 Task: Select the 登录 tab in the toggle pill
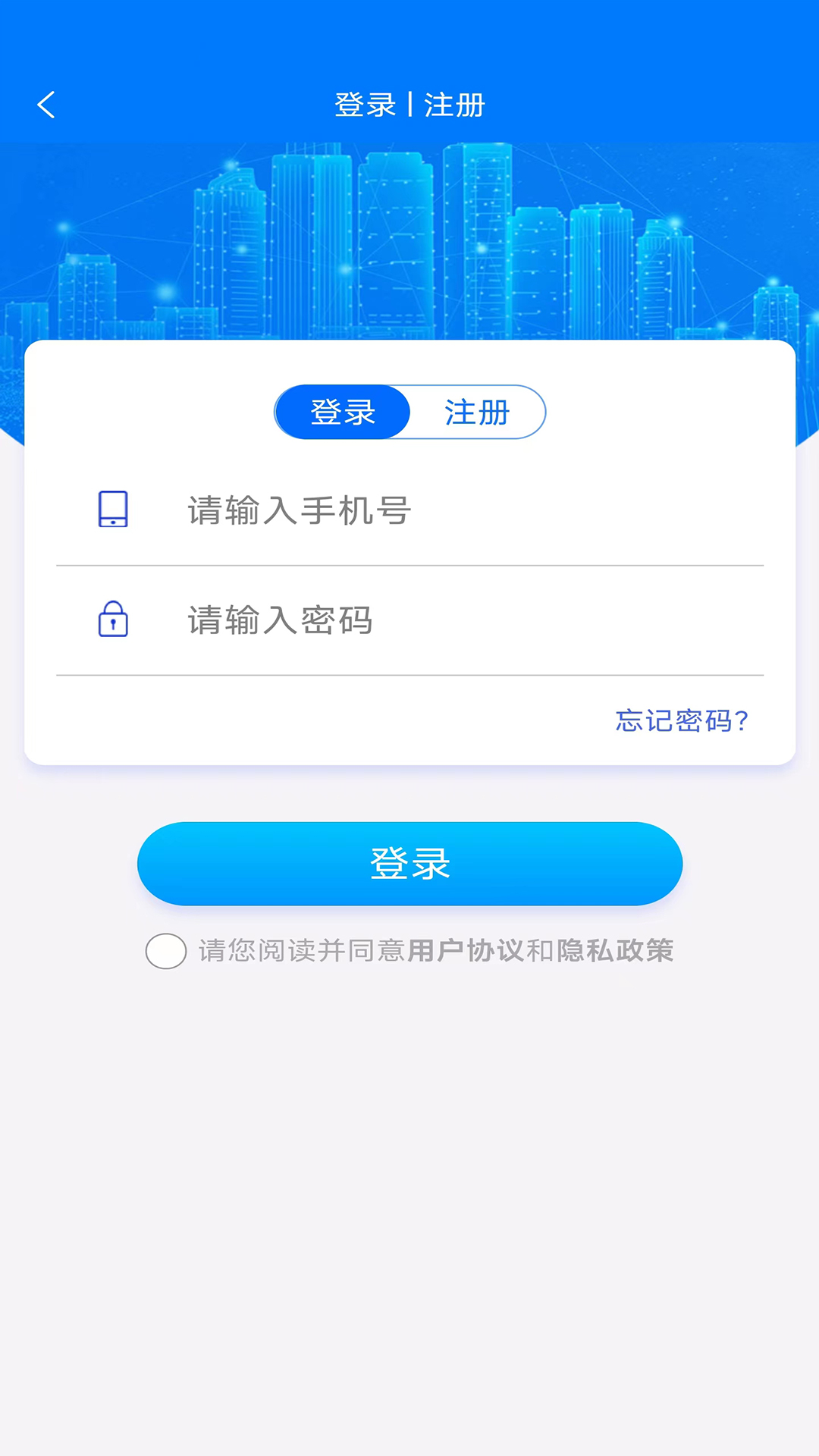tap(343, 412)
